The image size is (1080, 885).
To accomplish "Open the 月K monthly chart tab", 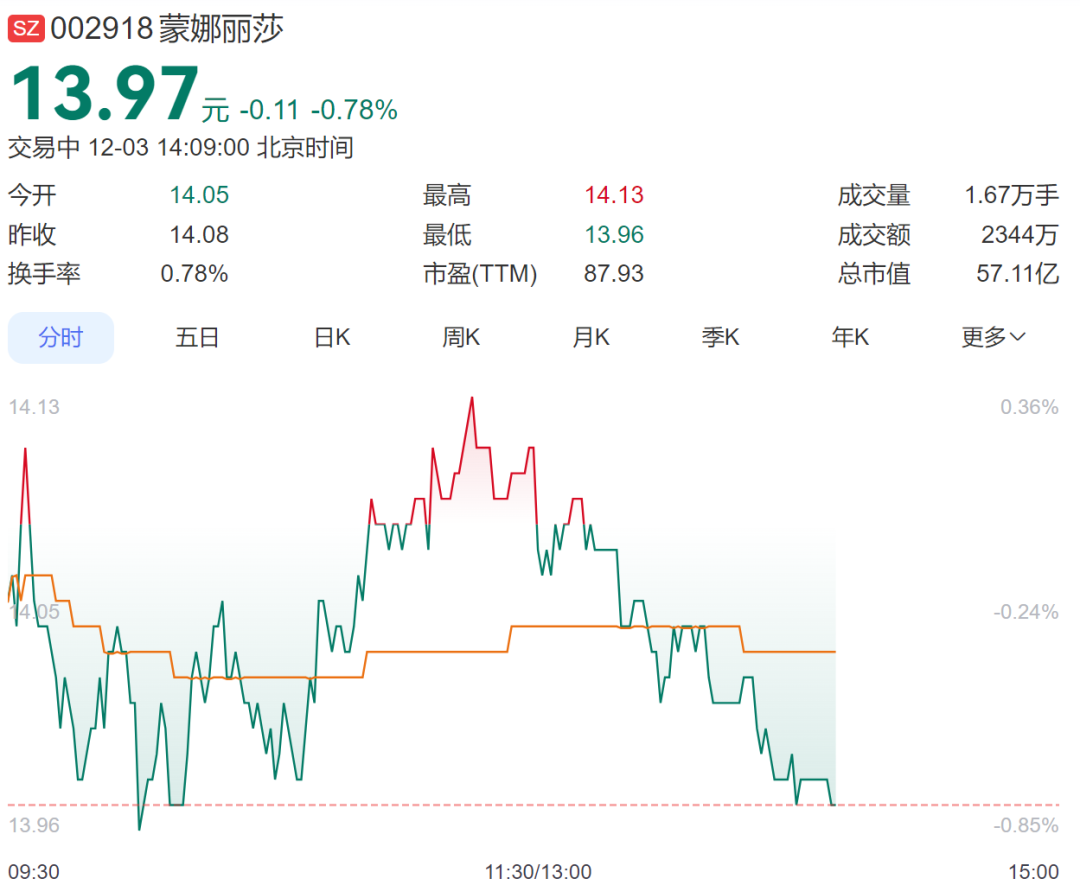I will [590, 338].
